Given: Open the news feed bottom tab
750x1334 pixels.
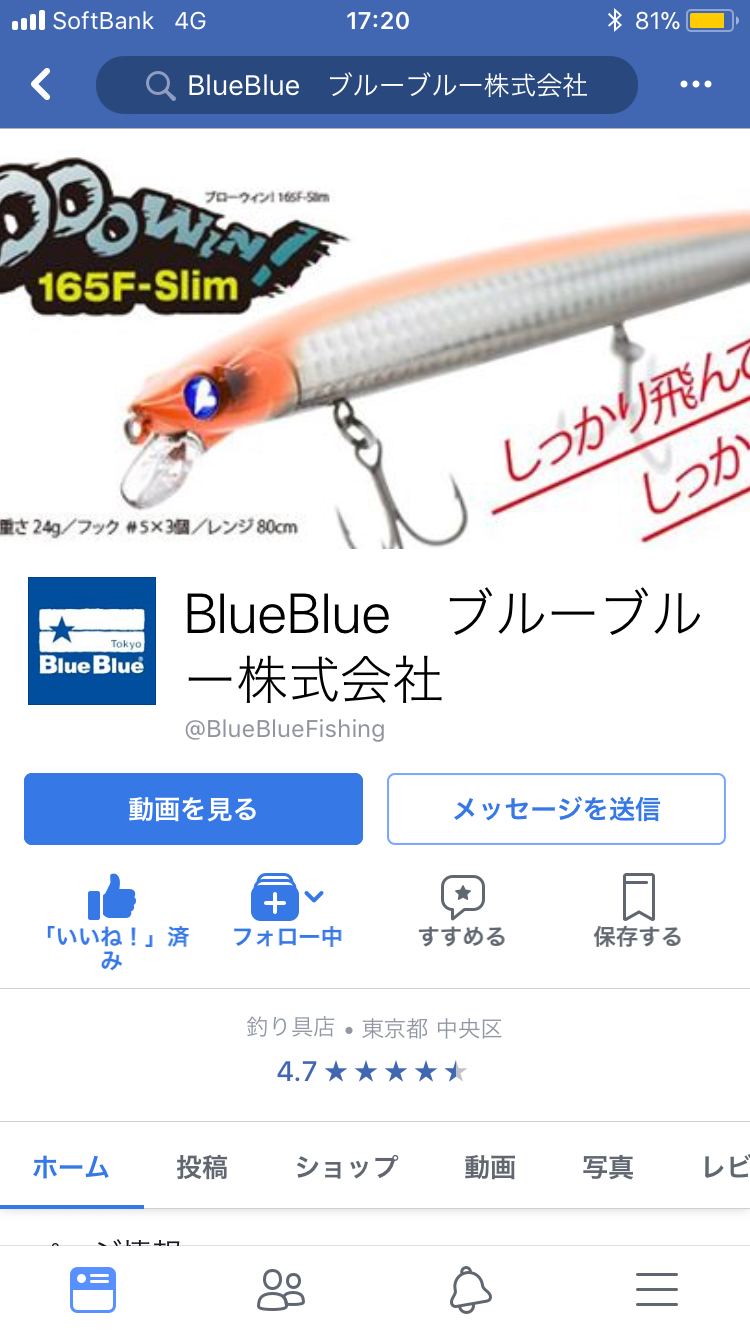Looking at the screenshot, I should pyautogui.click(x=93, y=1290).
